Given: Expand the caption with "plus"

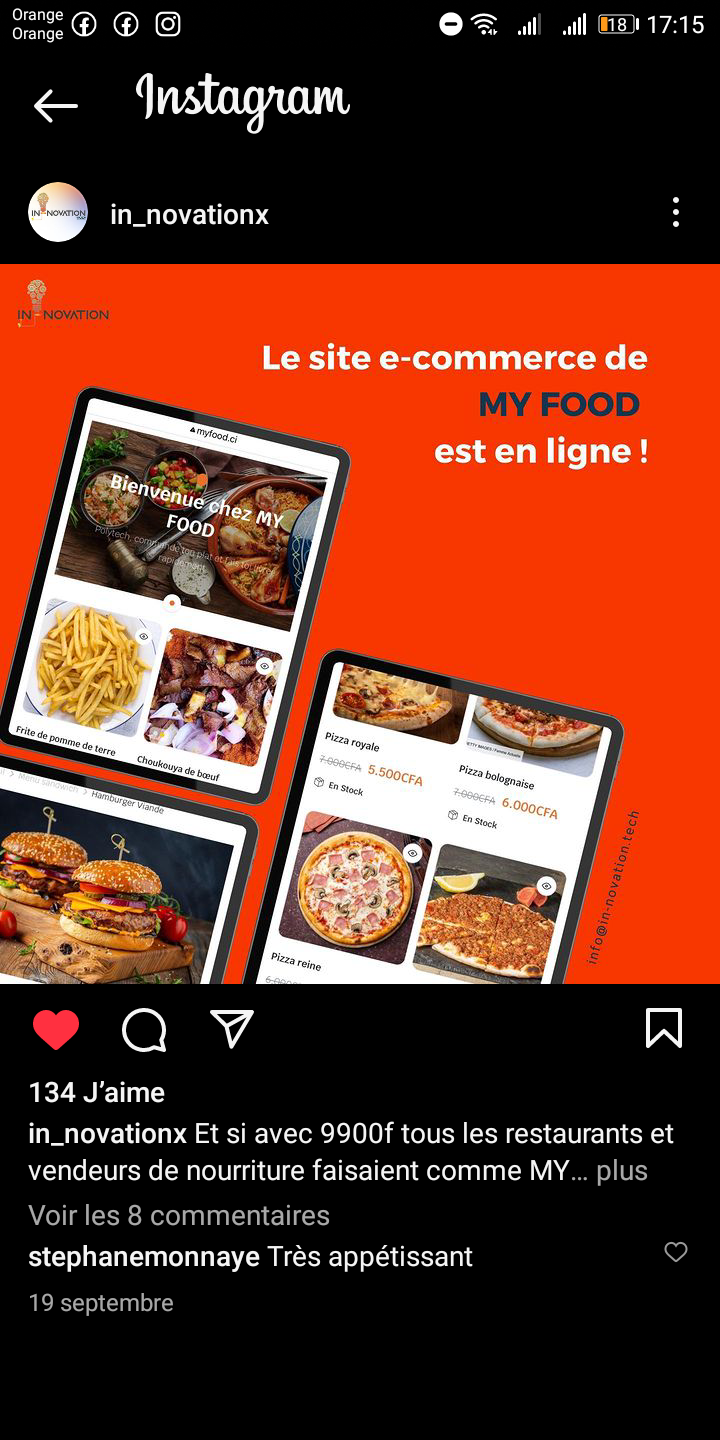Looking at the screenshot, I should click(x=622, y=1170).
